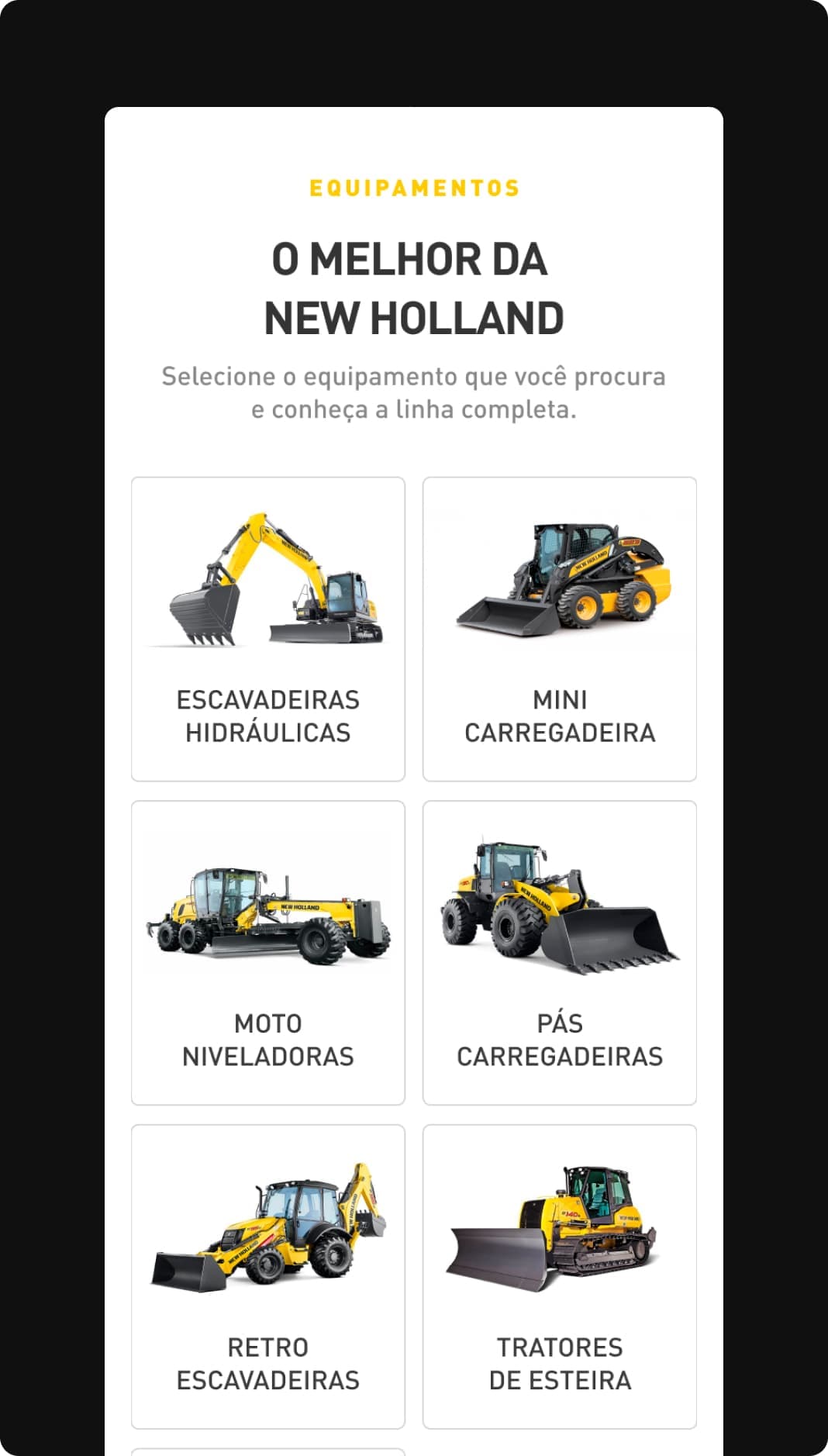
Task: Open the Mini Carregadeira category
Action: pyautogui.click(x=560, y=628)
